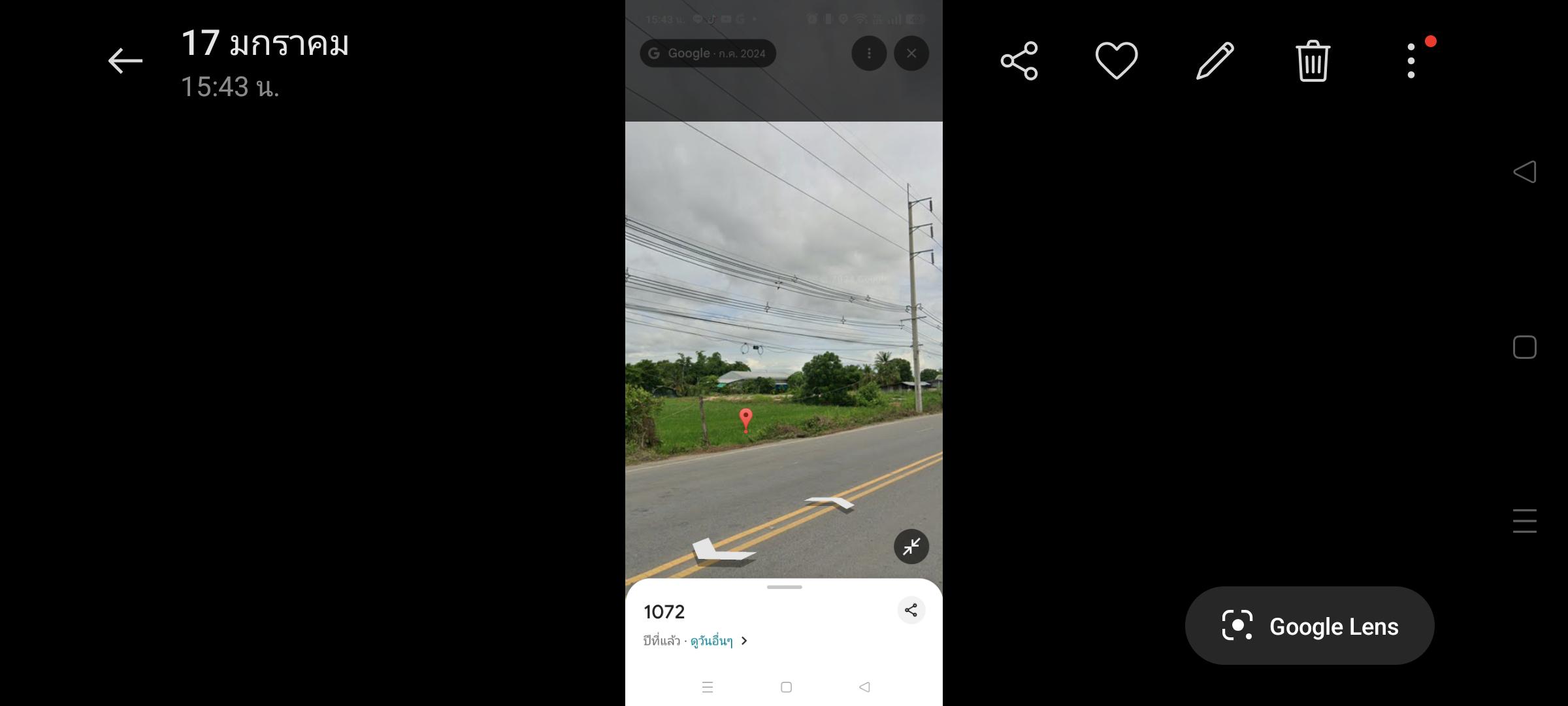The height and width of the screenshot is (706, 1568).
Task: Open the more options menu
Action: pos(1411,61)
